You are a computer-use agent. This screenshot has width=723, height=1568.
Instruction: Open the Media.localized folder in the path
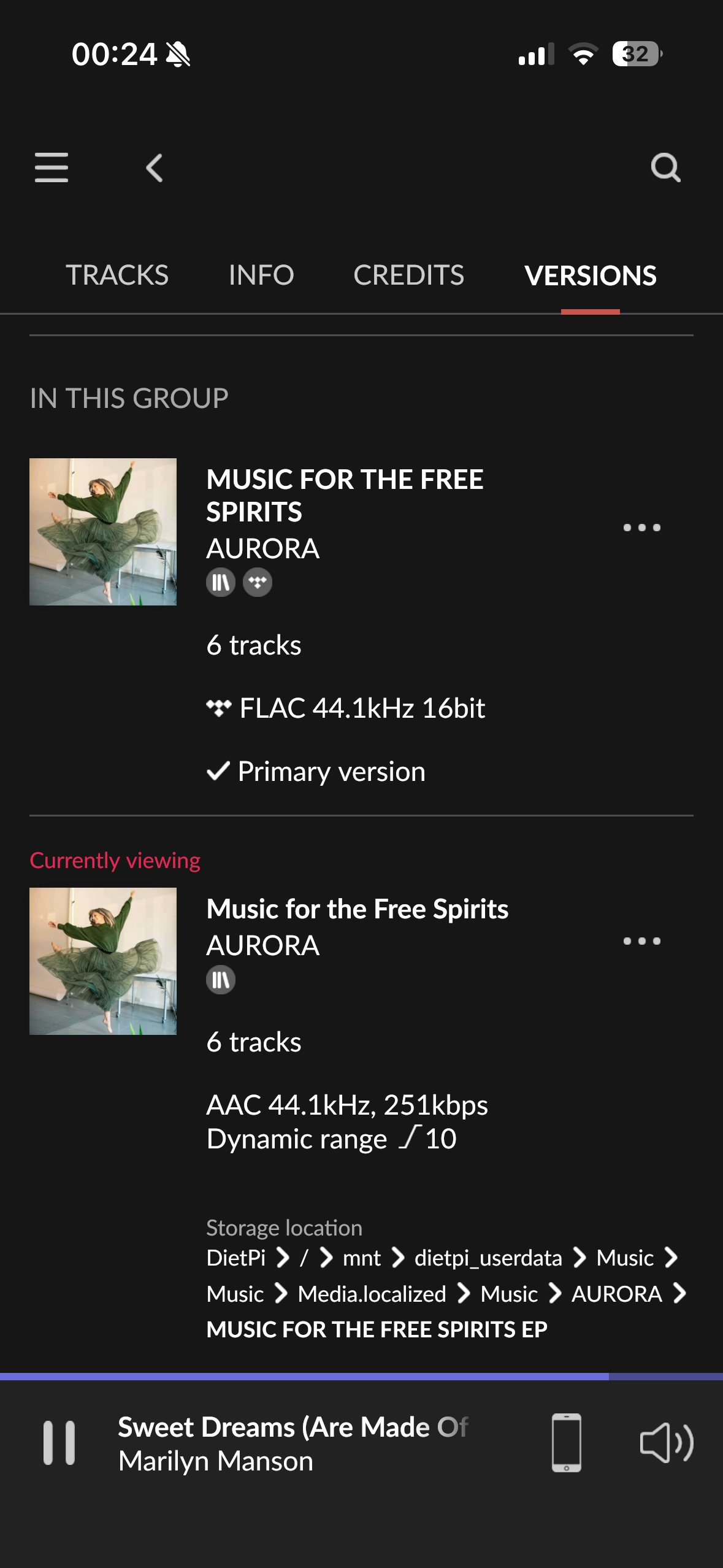372,1294
